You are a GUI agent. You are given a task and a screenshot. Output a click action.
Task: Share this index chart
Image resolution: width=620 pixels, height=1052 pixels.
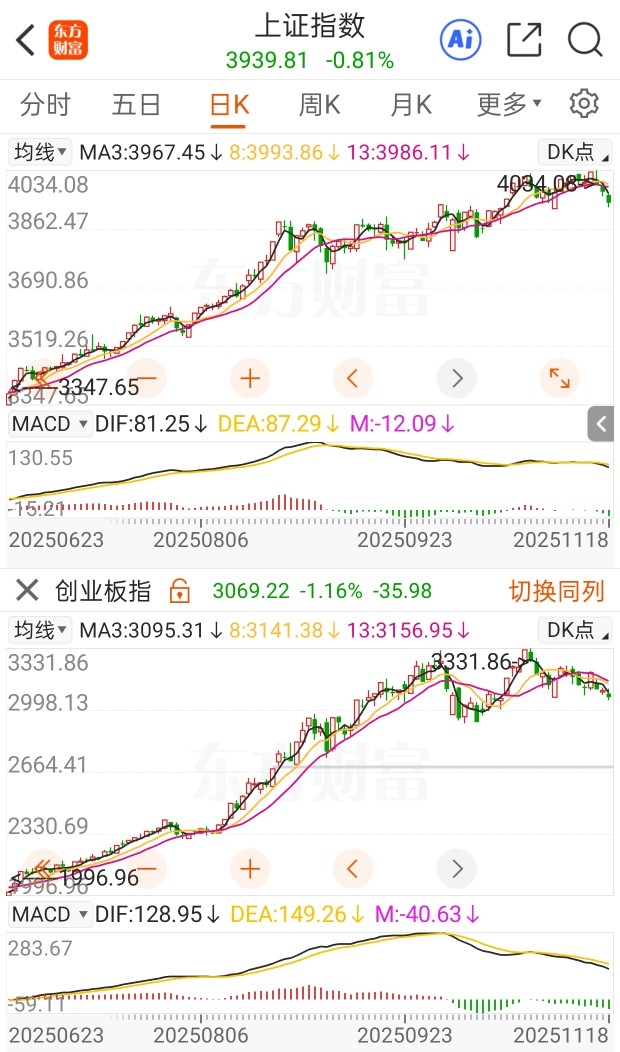click(524, 40)
